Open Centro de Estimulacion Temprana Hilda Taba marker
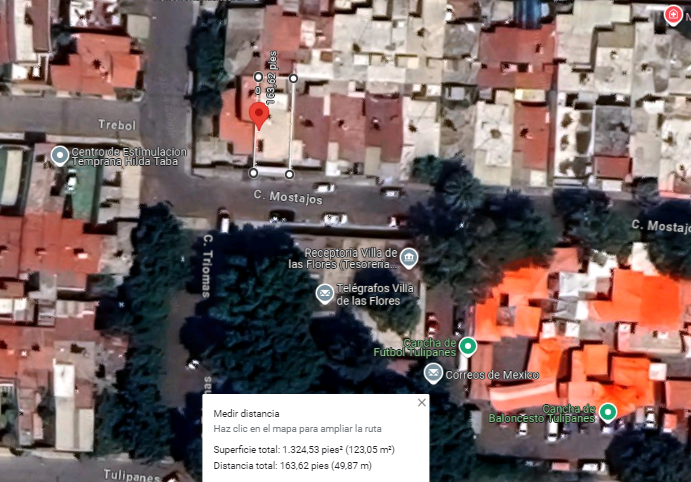The width and height of the screenshot is (691, 482). point(60,156)
